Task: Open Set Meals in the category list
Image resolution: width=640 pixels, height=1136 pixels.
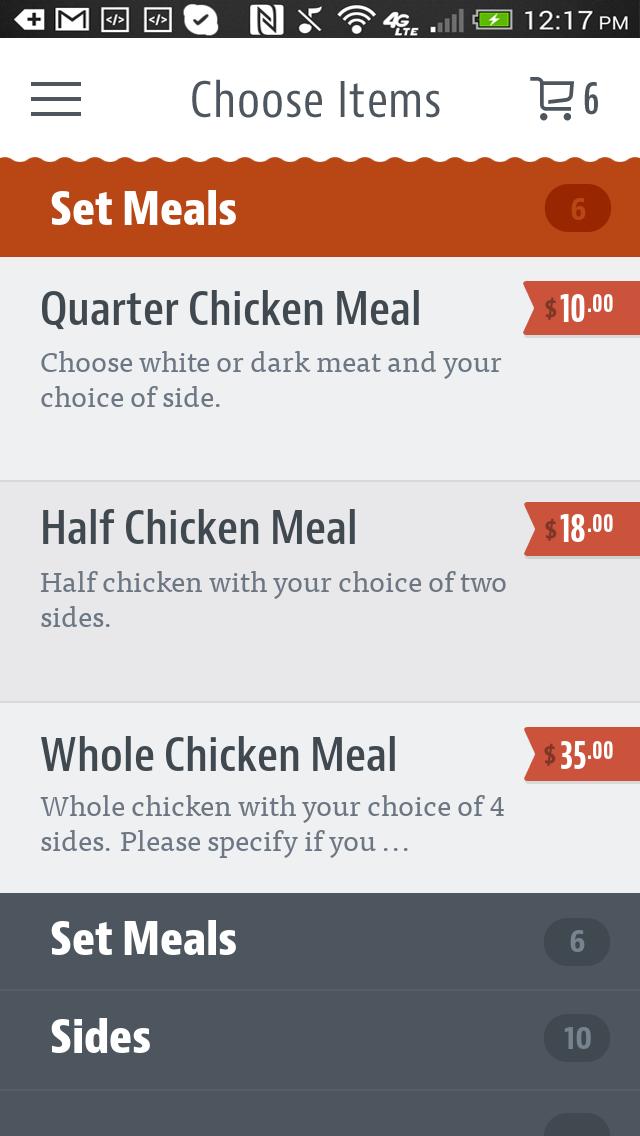Action: click(x=320, y=940)
